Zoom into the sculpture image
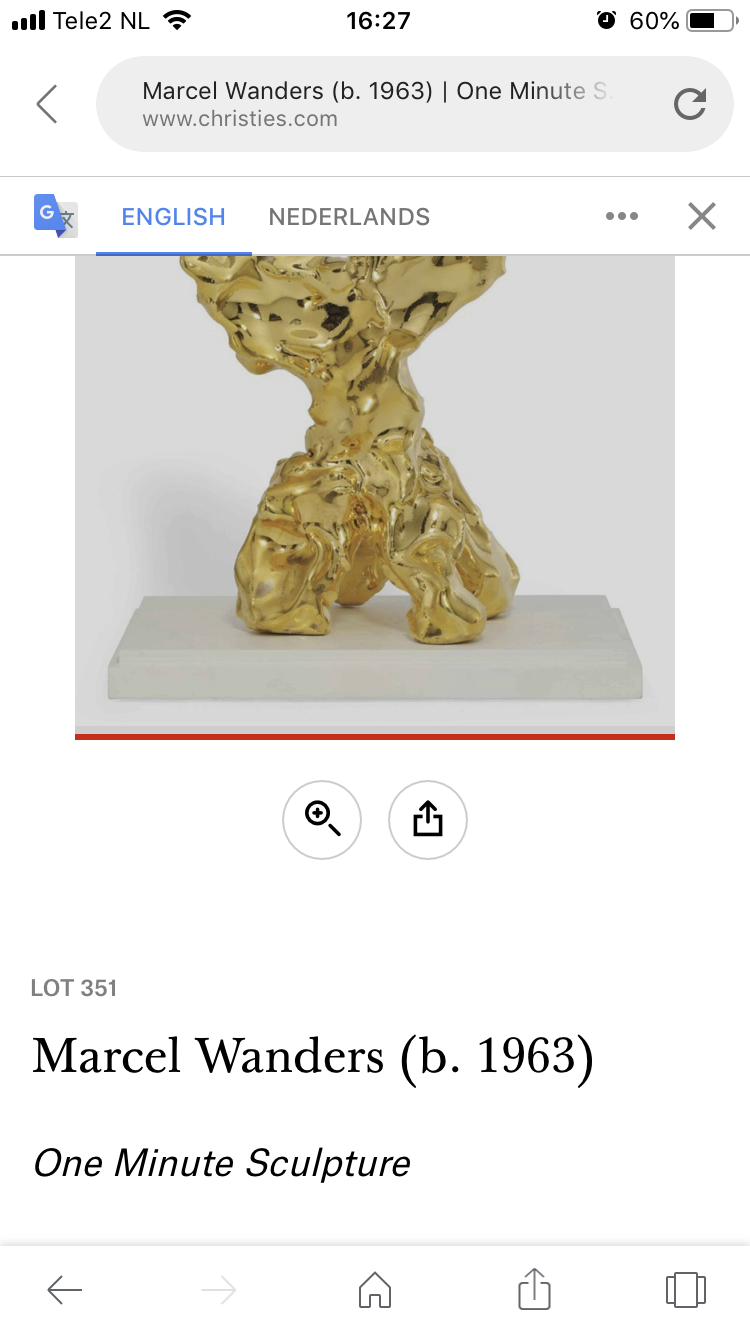This screenshot has width=750, height=1334. pyautogui.click(x=322, y=819)
